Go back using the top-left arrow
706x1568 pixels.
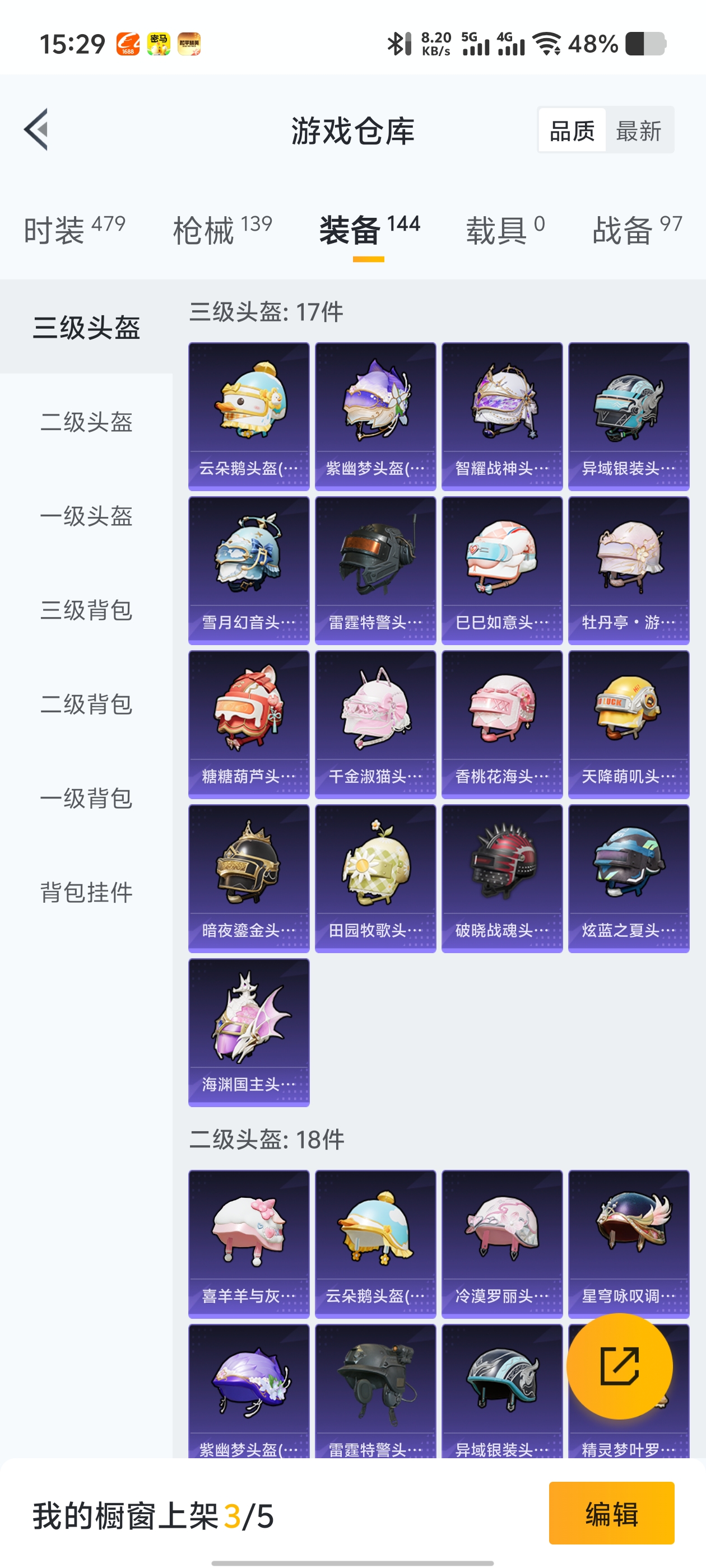[36, 130]
